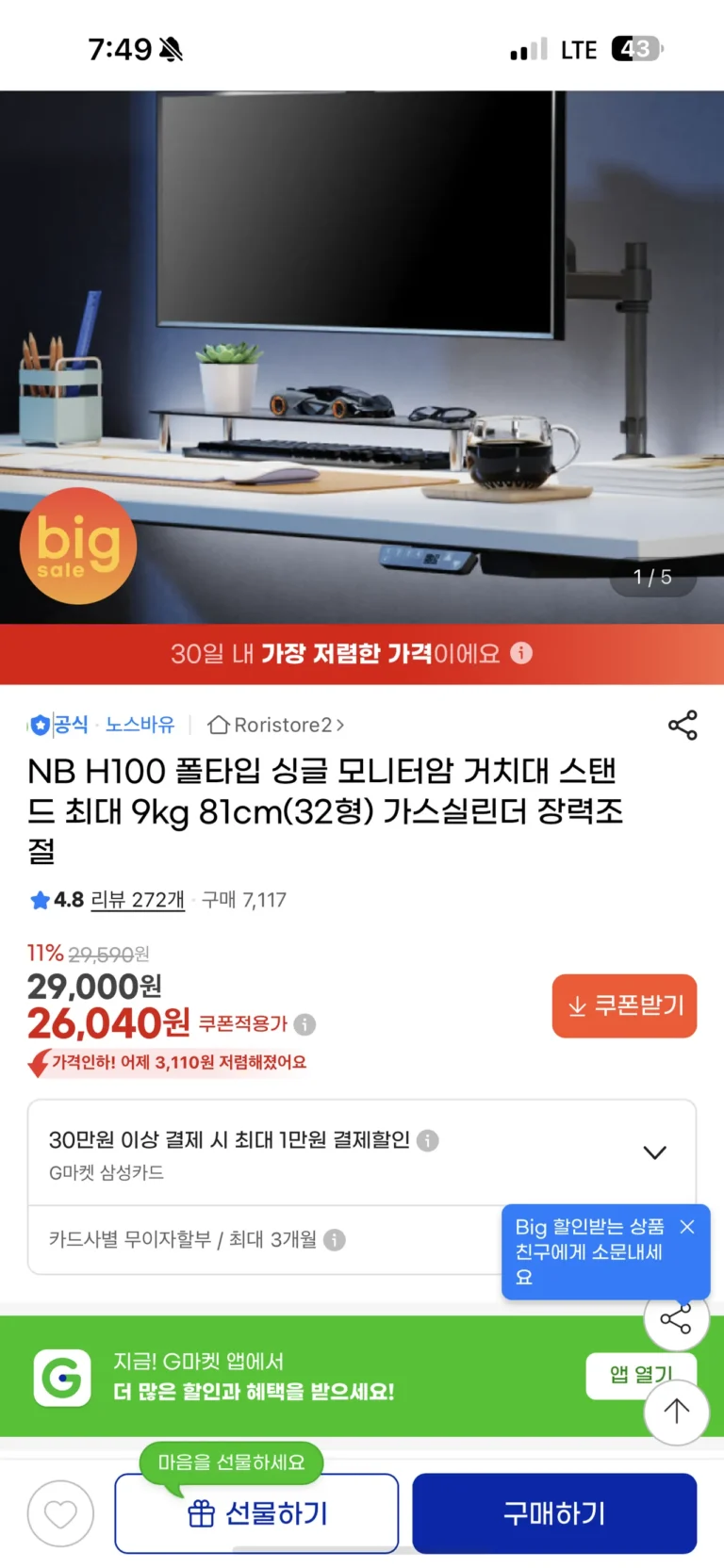Show info about 쿠폰적용가 price
Viewport: 724px width, 1568px height.
[x=304, y=1024]
